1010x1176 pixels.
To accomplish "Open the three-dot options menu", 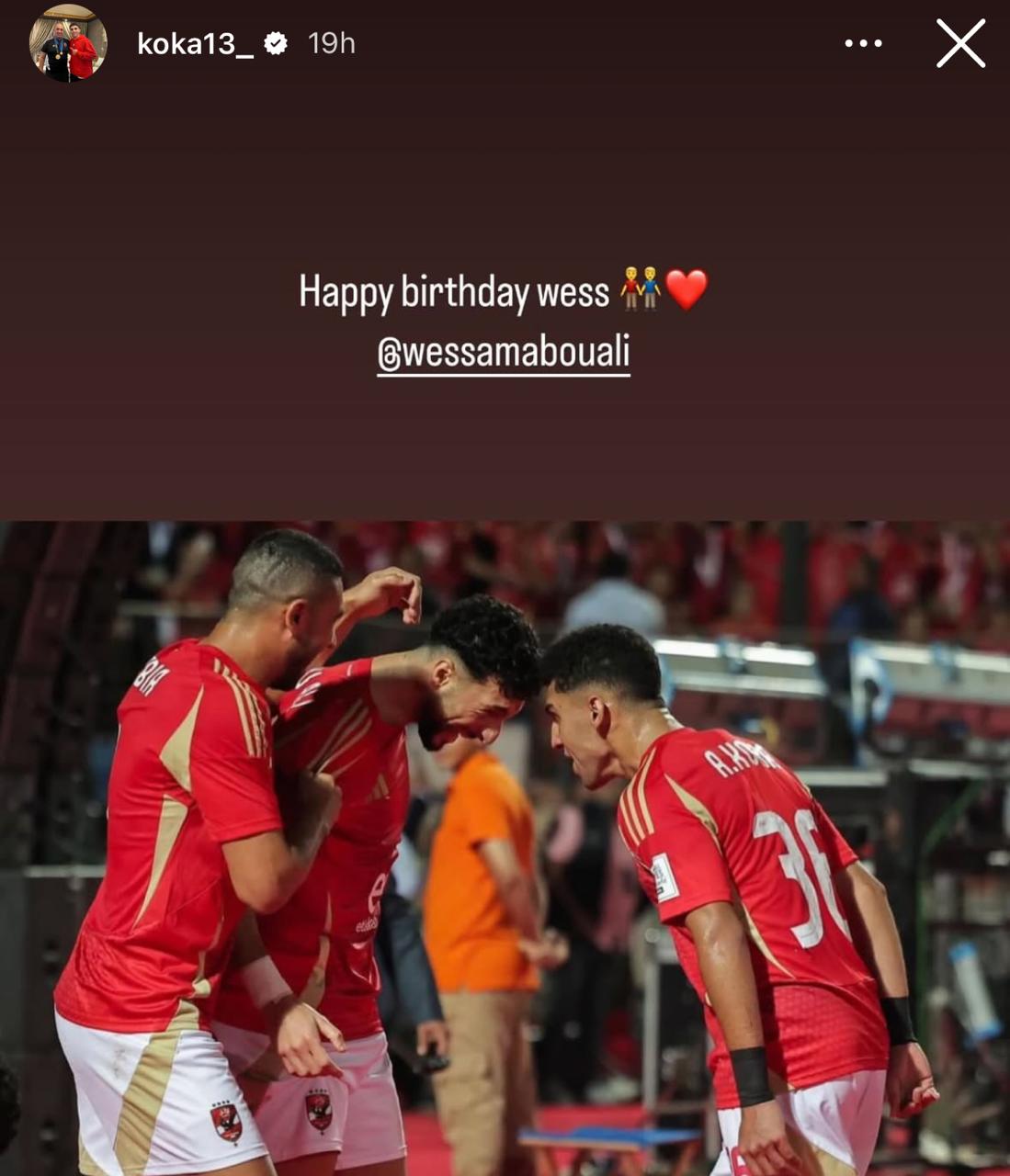I will coord(863,44).
